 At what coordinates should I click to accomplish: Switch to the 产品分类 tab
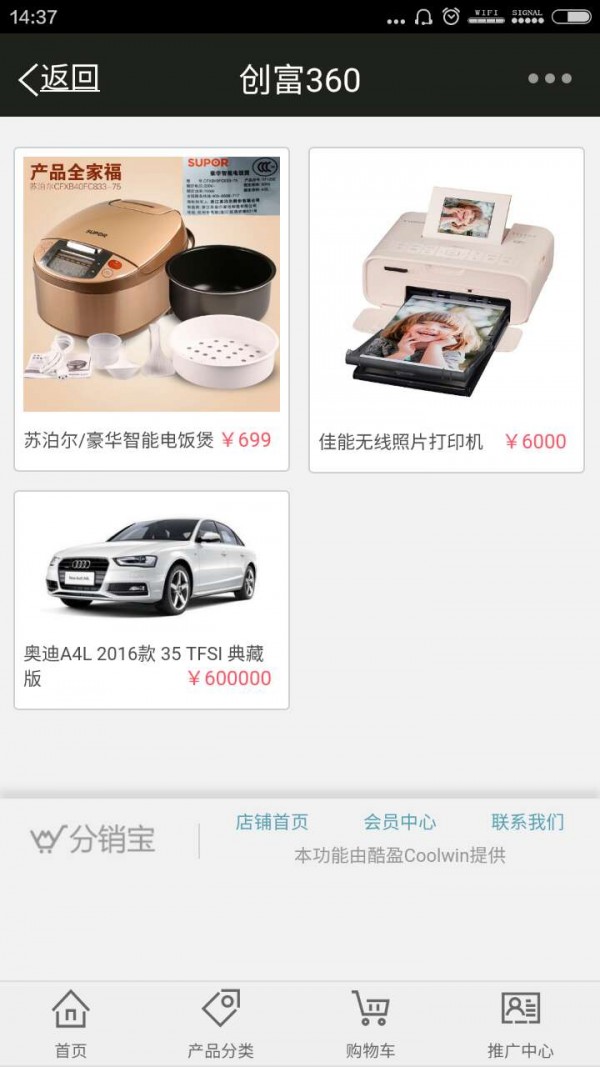click(221, 1024)
